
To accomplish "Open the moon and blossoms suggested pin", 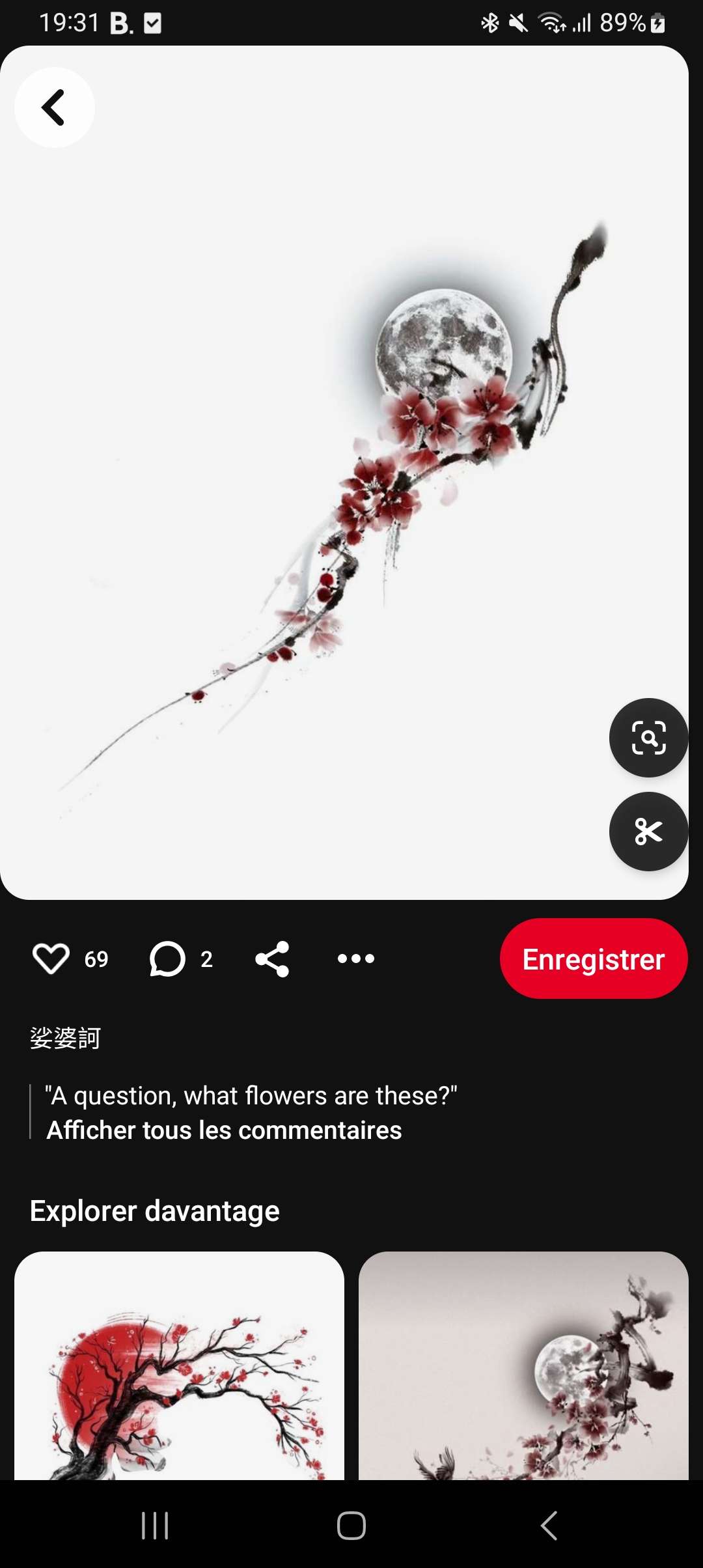I will pyautogui.click(x=523, y=1365).
